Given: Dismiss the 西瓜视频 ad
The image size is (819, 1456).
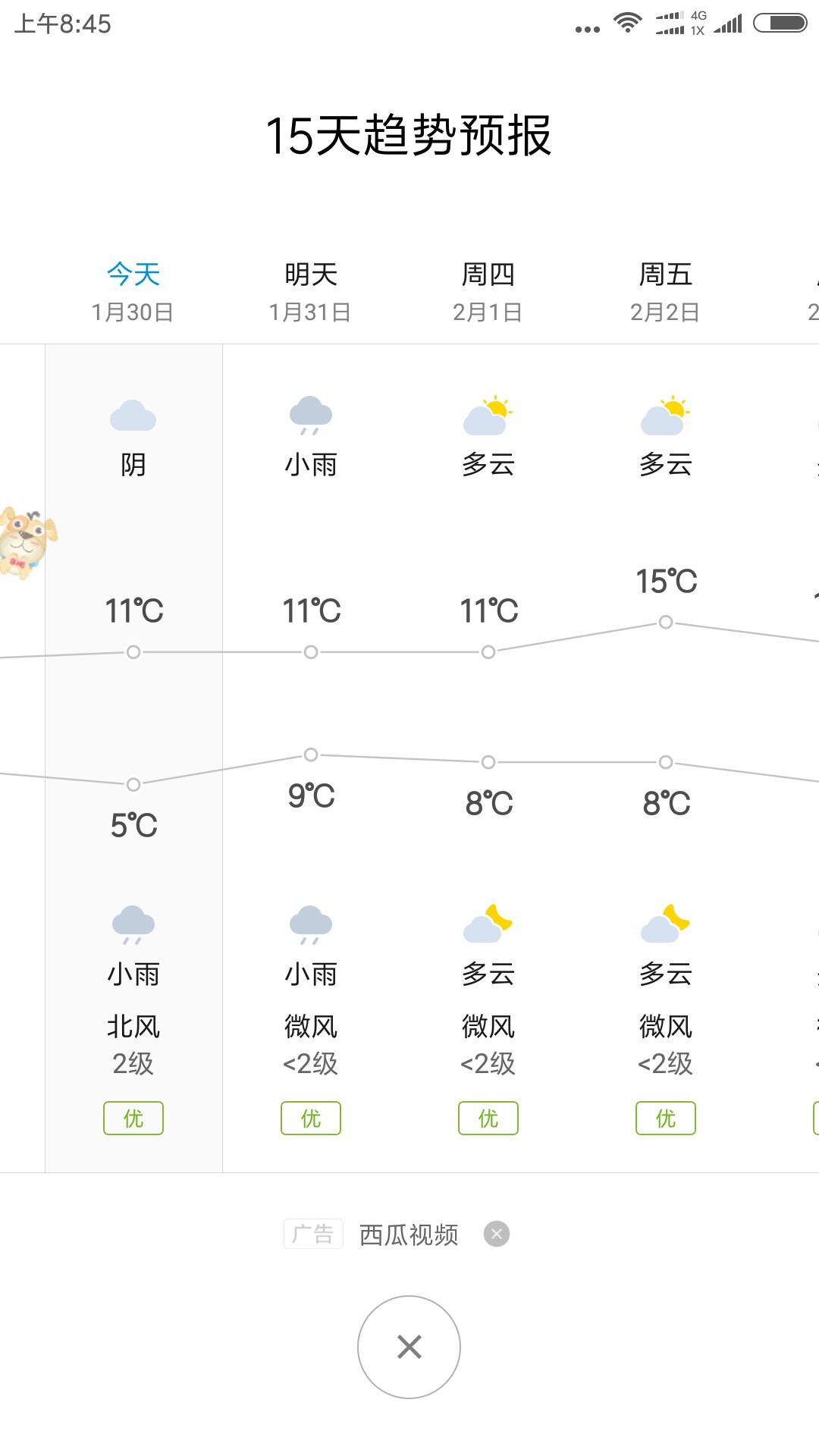Looking at the screenshot, I should [x=497, y=1234].
